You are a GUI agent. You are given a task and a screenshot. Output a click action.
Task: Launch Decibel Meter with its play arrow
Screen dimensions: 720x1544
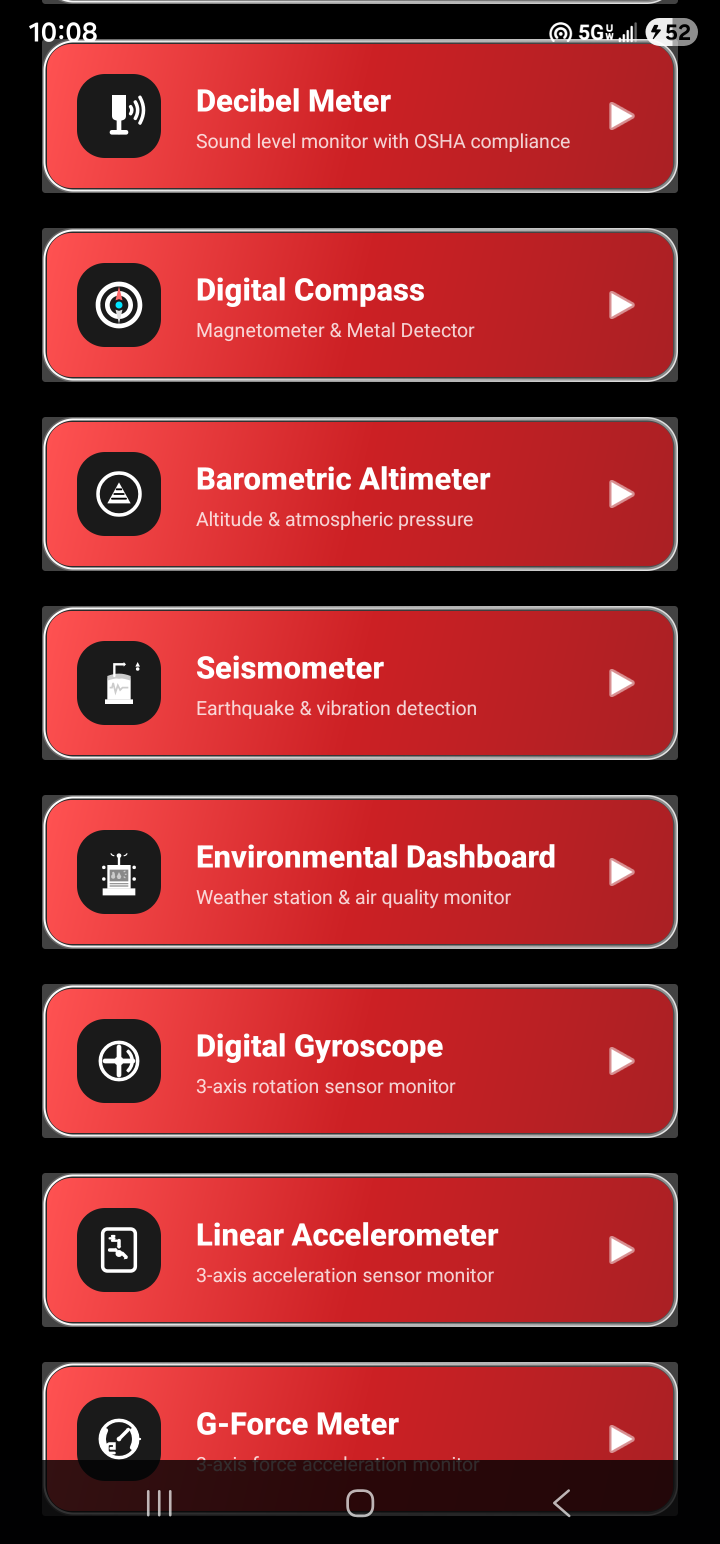point(621,116)
